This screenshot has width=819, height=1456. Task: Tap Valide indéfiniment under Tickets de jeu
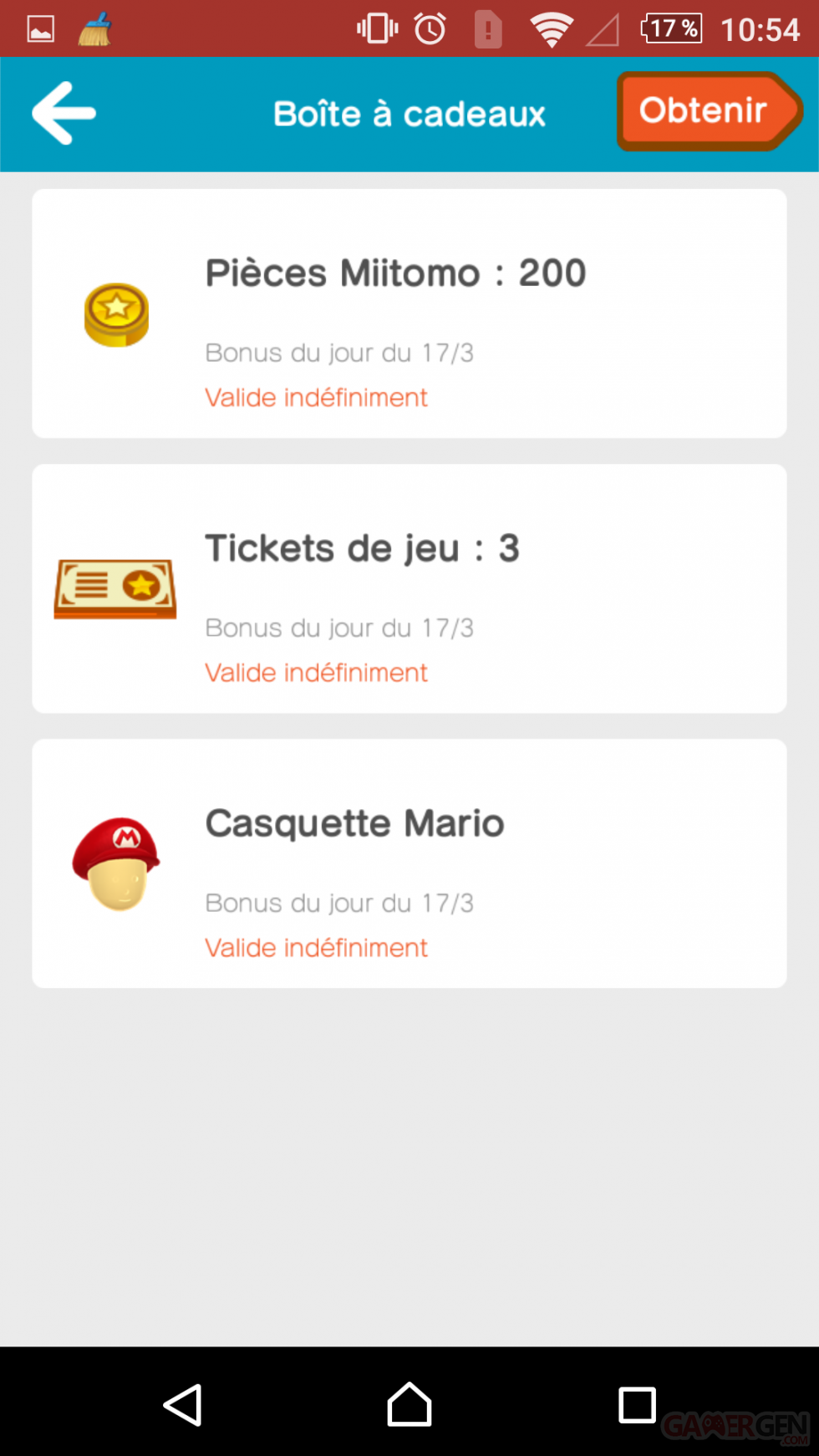316,672
